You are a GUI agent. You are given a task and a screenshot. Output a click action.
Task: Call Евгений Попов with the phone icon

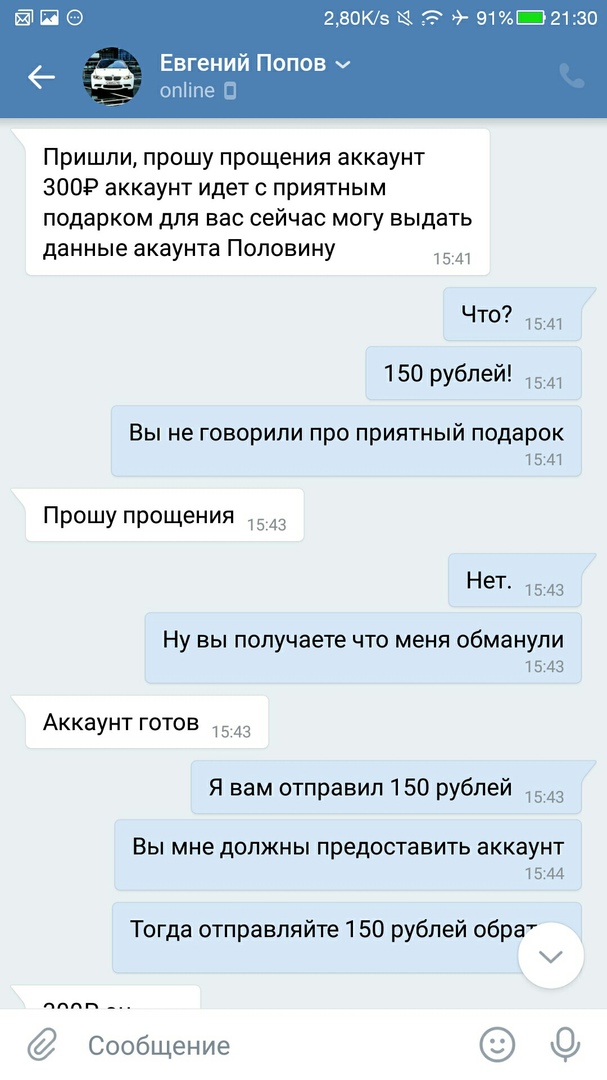(571, 77)
